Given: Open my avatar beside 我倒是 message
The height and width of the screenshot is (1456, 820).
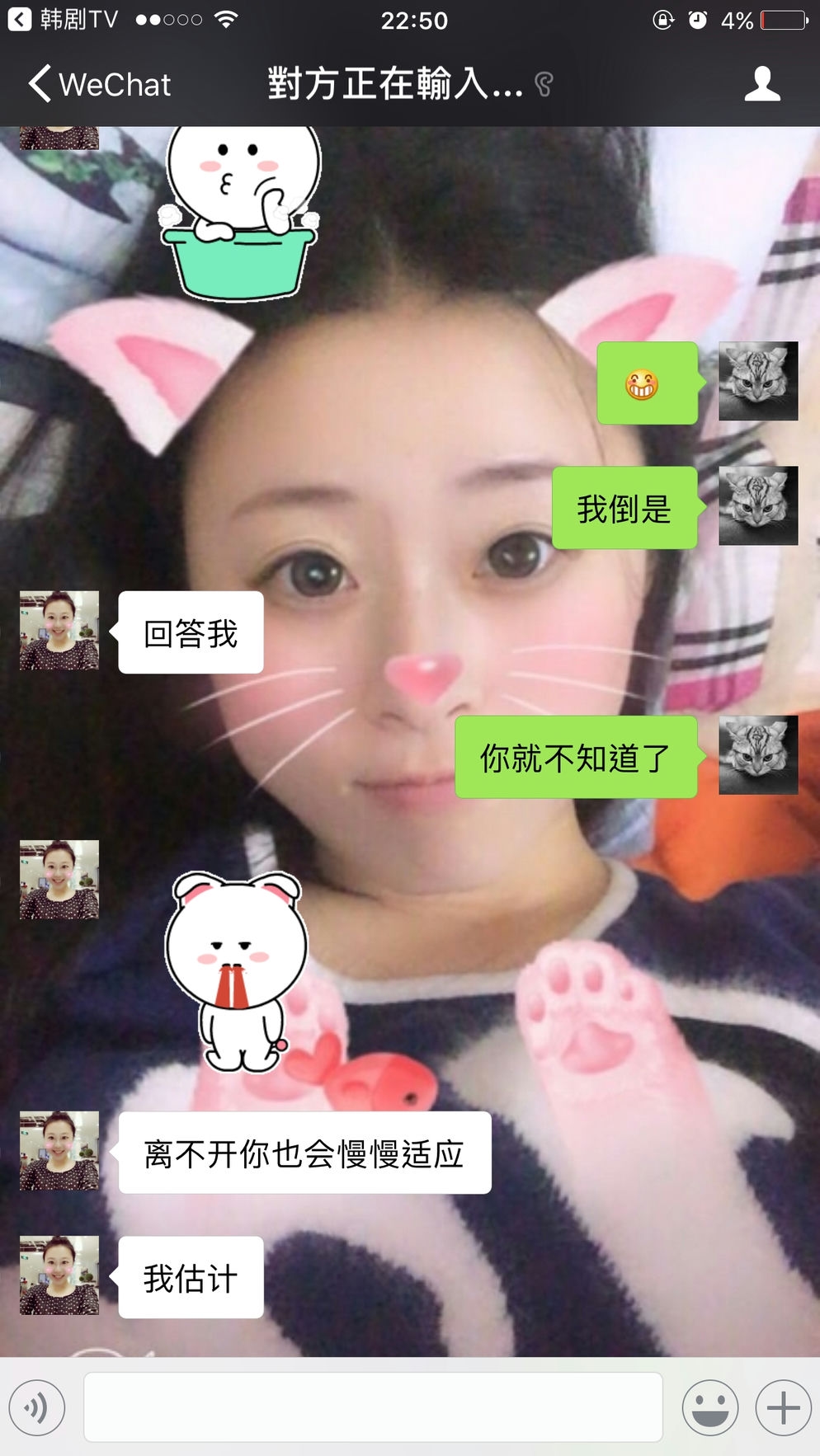Looking at the screenshot, I should (x=758, y=505).
